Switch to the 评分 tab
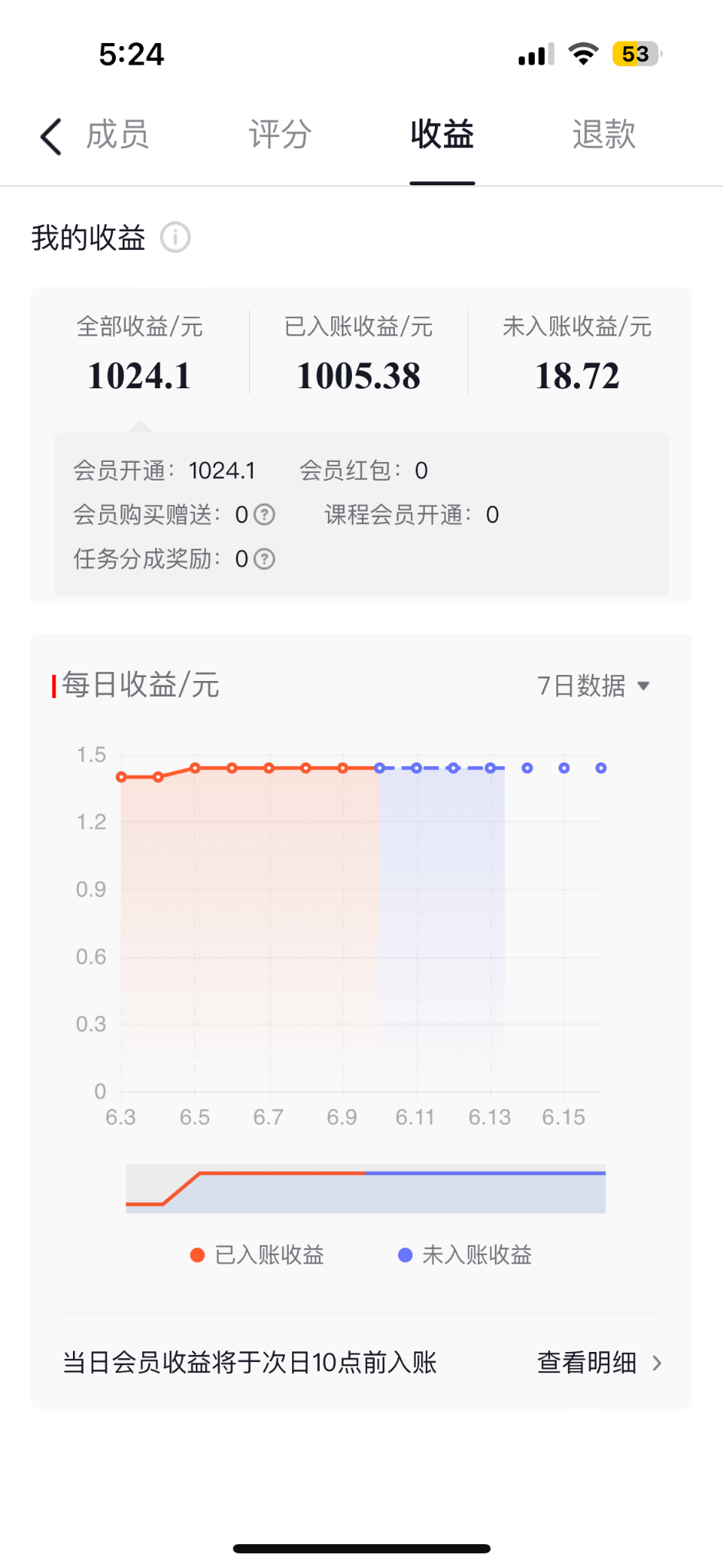 pos(280,135)
